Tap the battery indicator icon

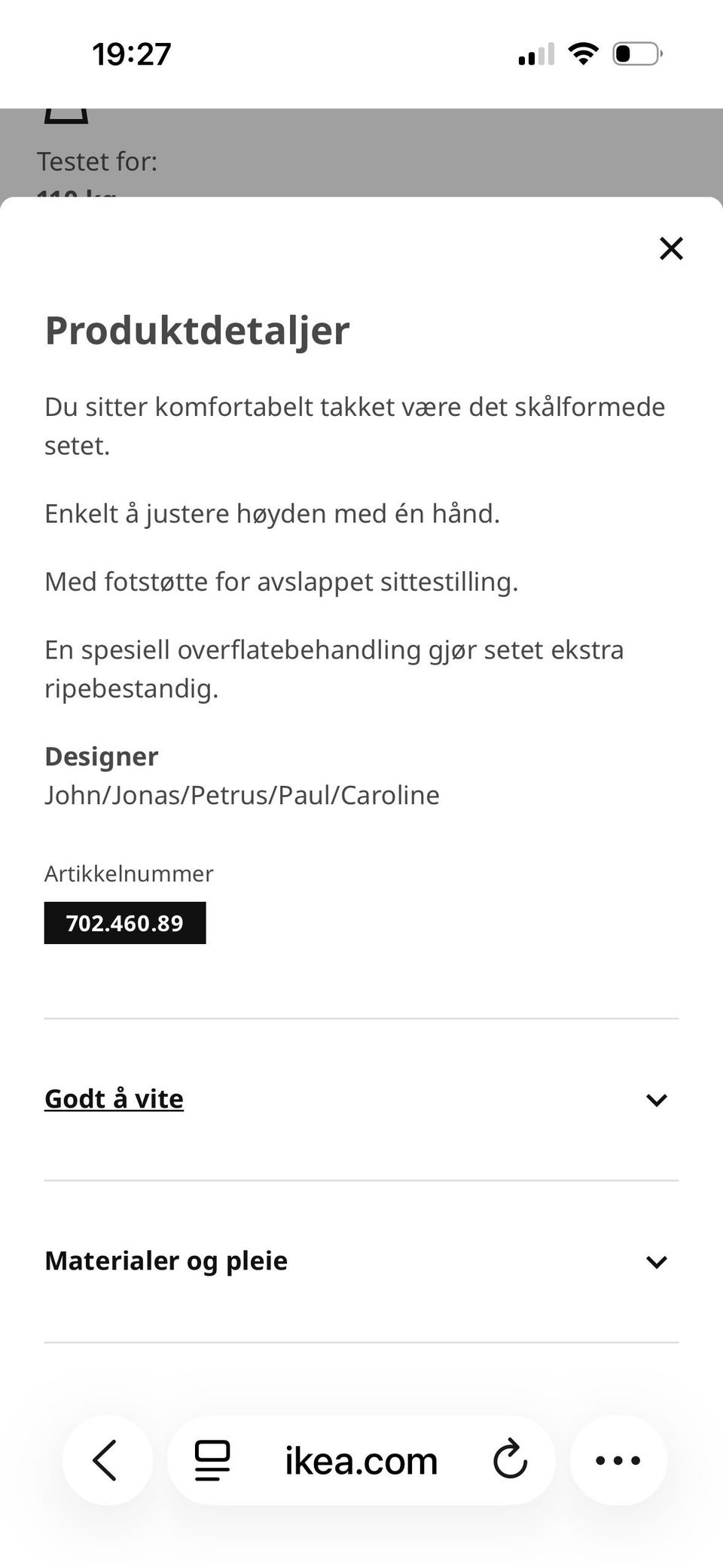635,53
